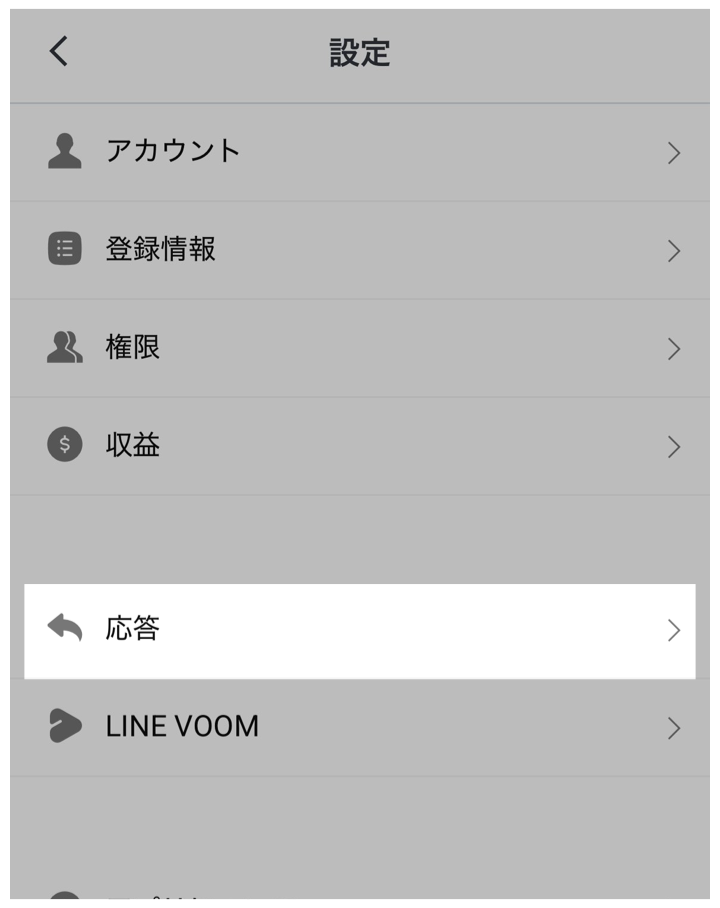Click the 権限 permissions people icon
The height and width of the screenshot is (908, 720).
pyautogui.click(x=63, y=347)
